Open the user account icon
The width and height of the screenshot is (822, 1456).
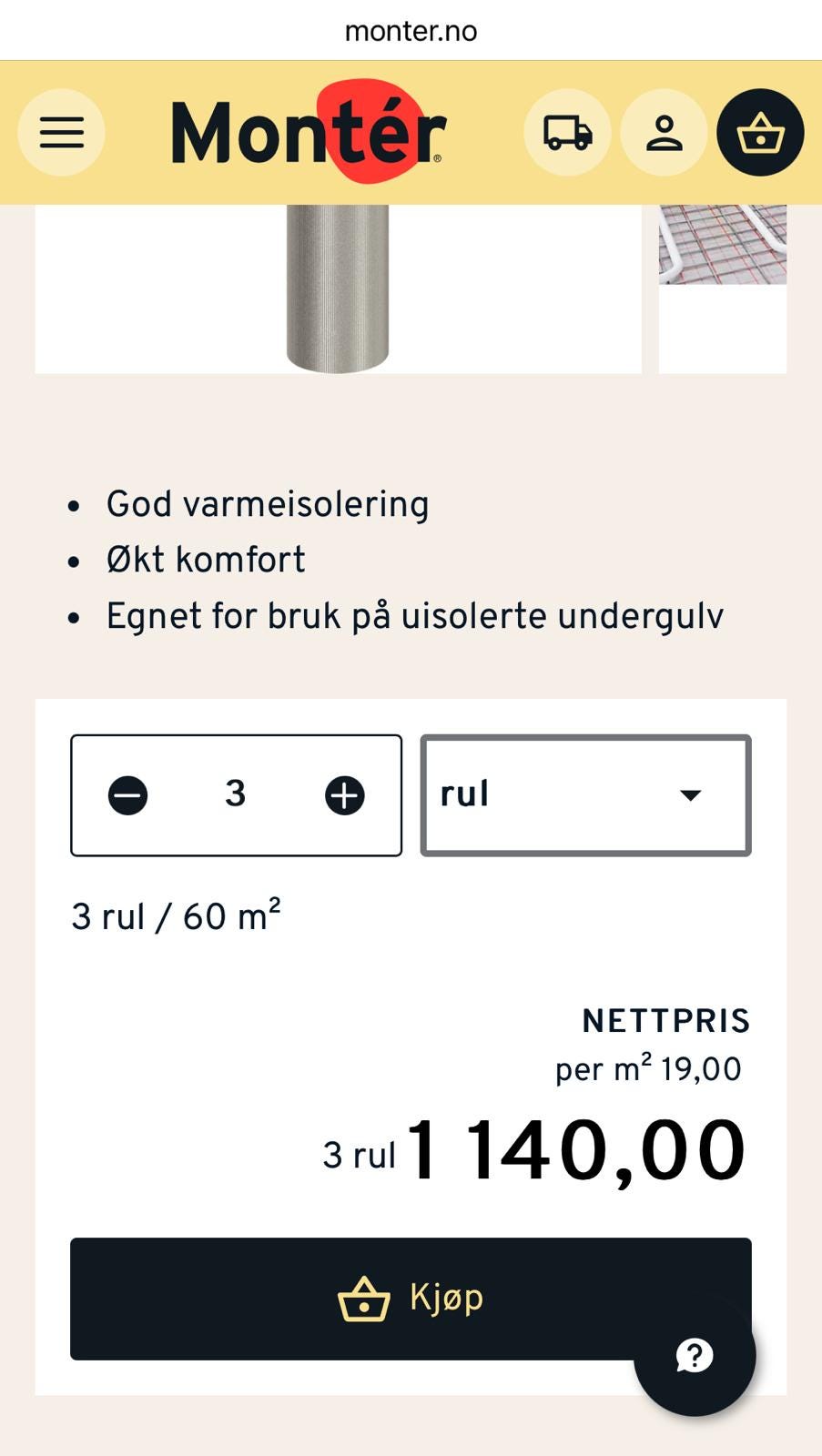coord(664,133)
